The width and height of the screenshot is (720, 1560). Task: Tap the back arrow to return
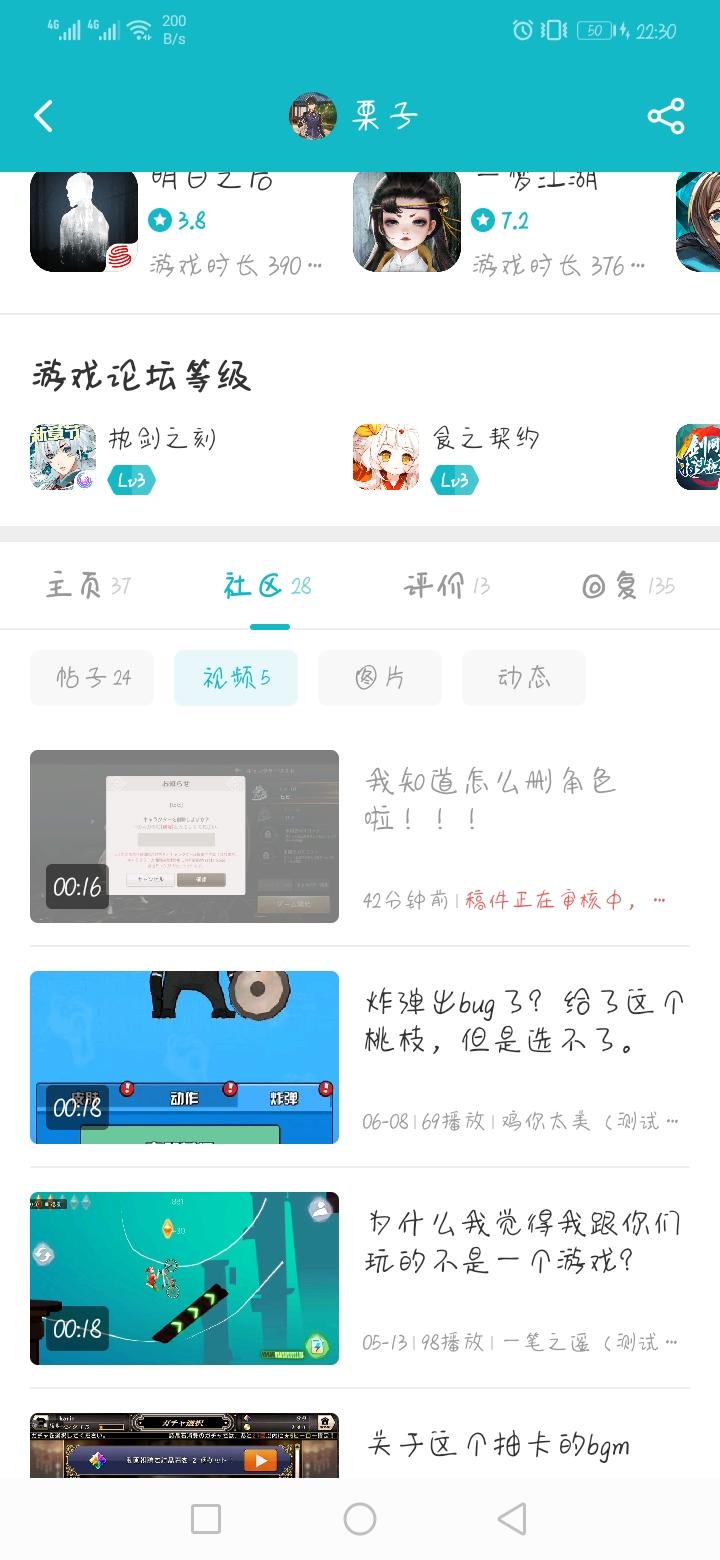[x=42, y=115]
